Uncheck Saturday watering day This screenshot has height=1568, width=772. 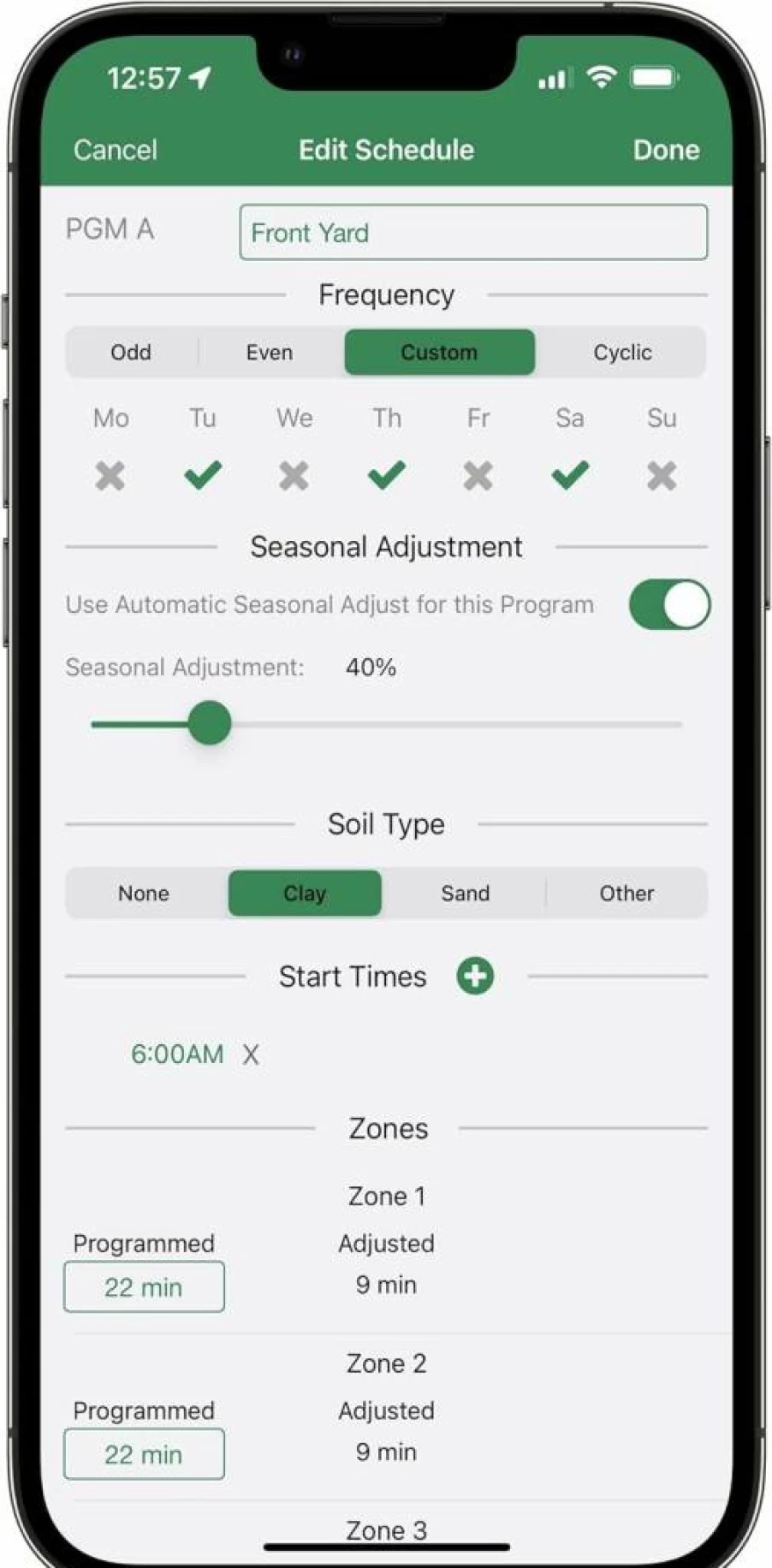570,475
